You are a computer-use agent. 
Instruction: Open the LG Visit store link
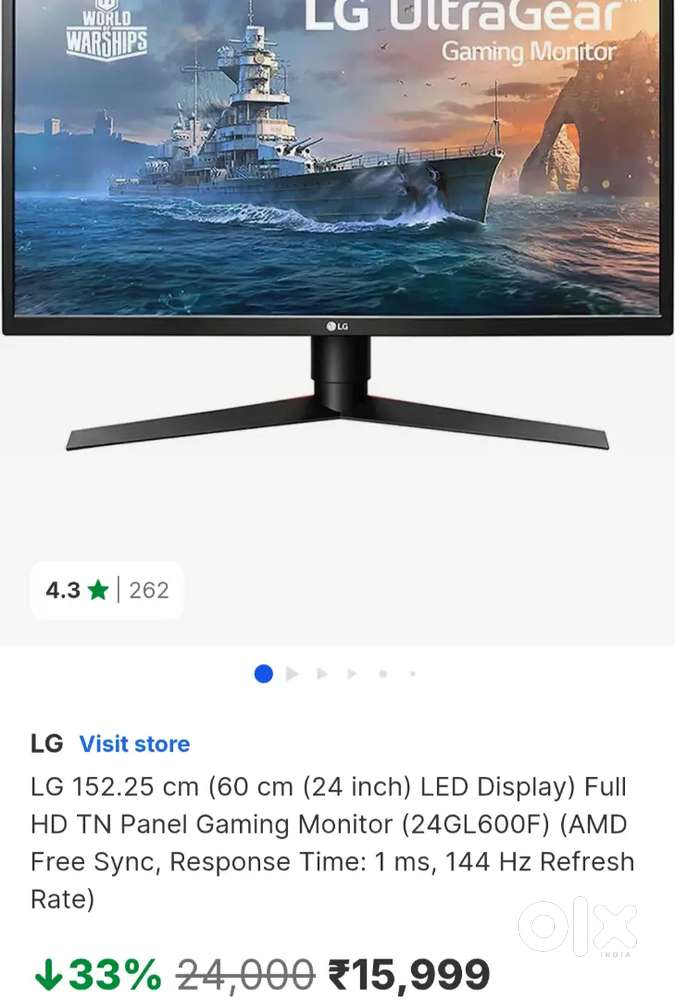tap(134, 744)
